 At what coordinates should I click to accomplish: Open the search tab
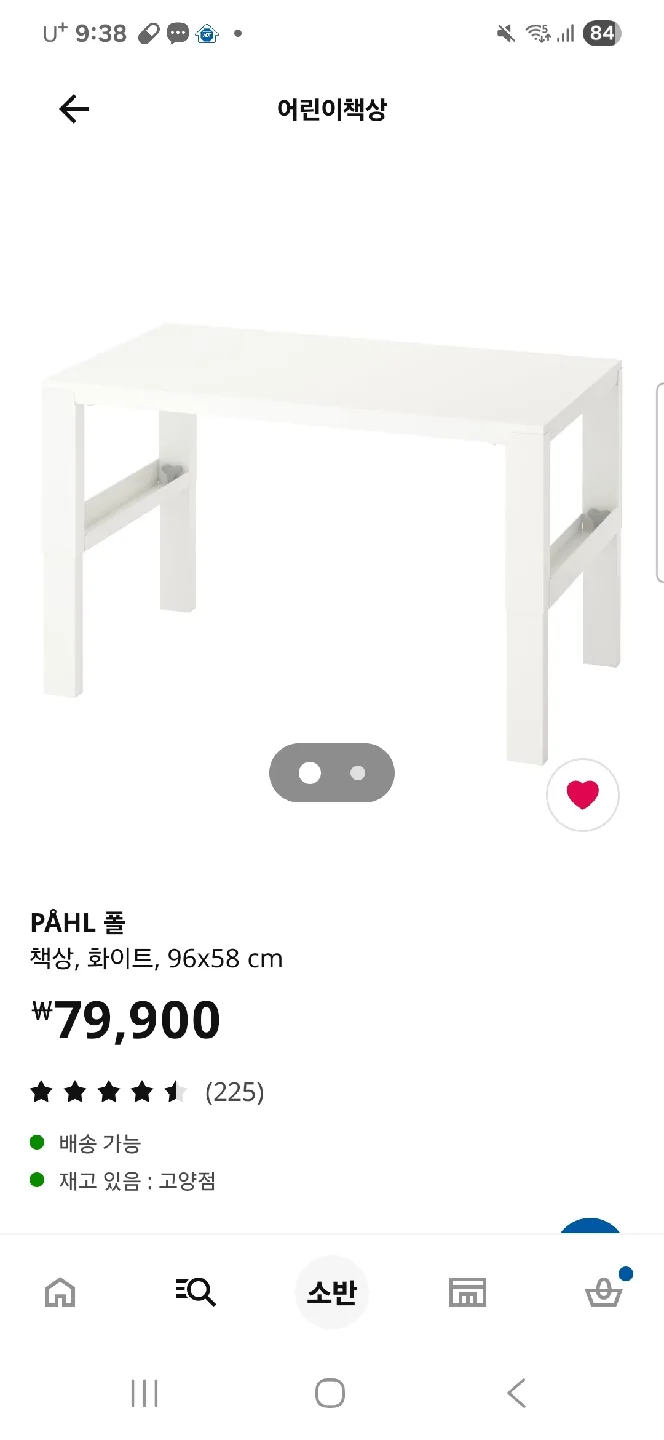[x=196, y=1292]
